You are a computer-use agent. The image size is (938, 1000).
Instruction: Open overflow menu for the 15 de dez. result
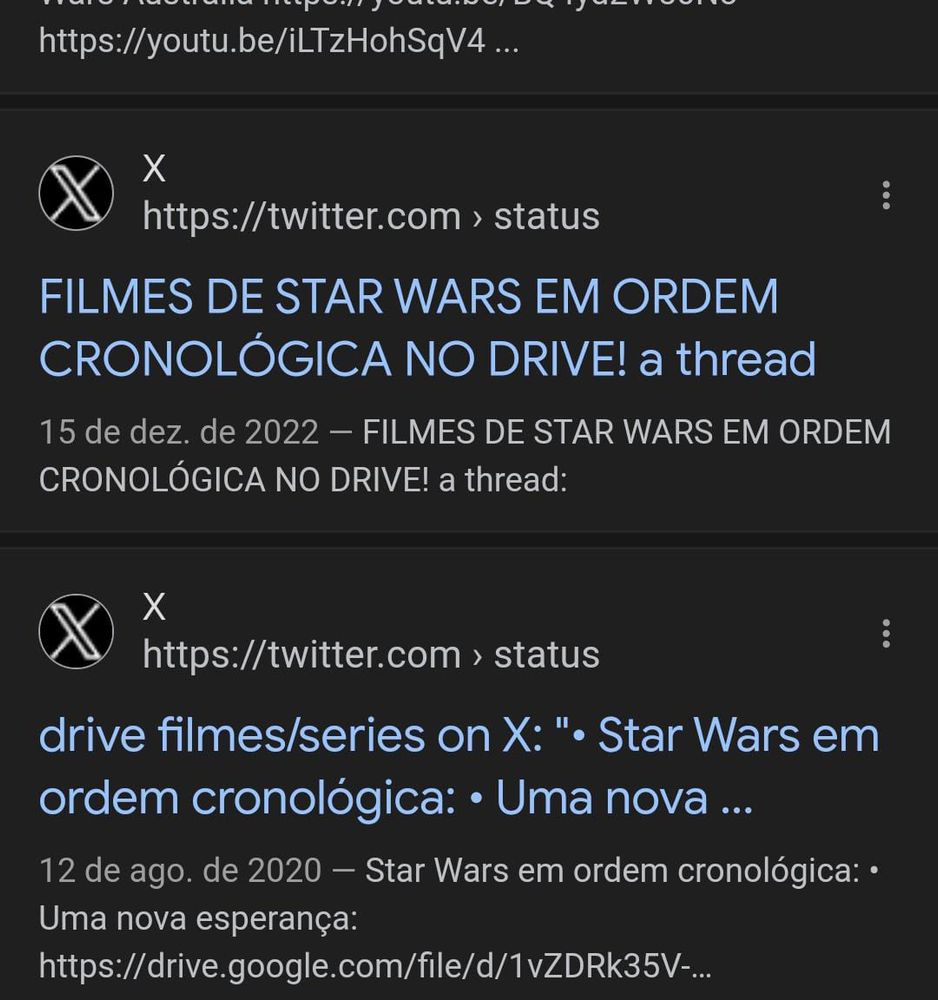pos(885,195)
